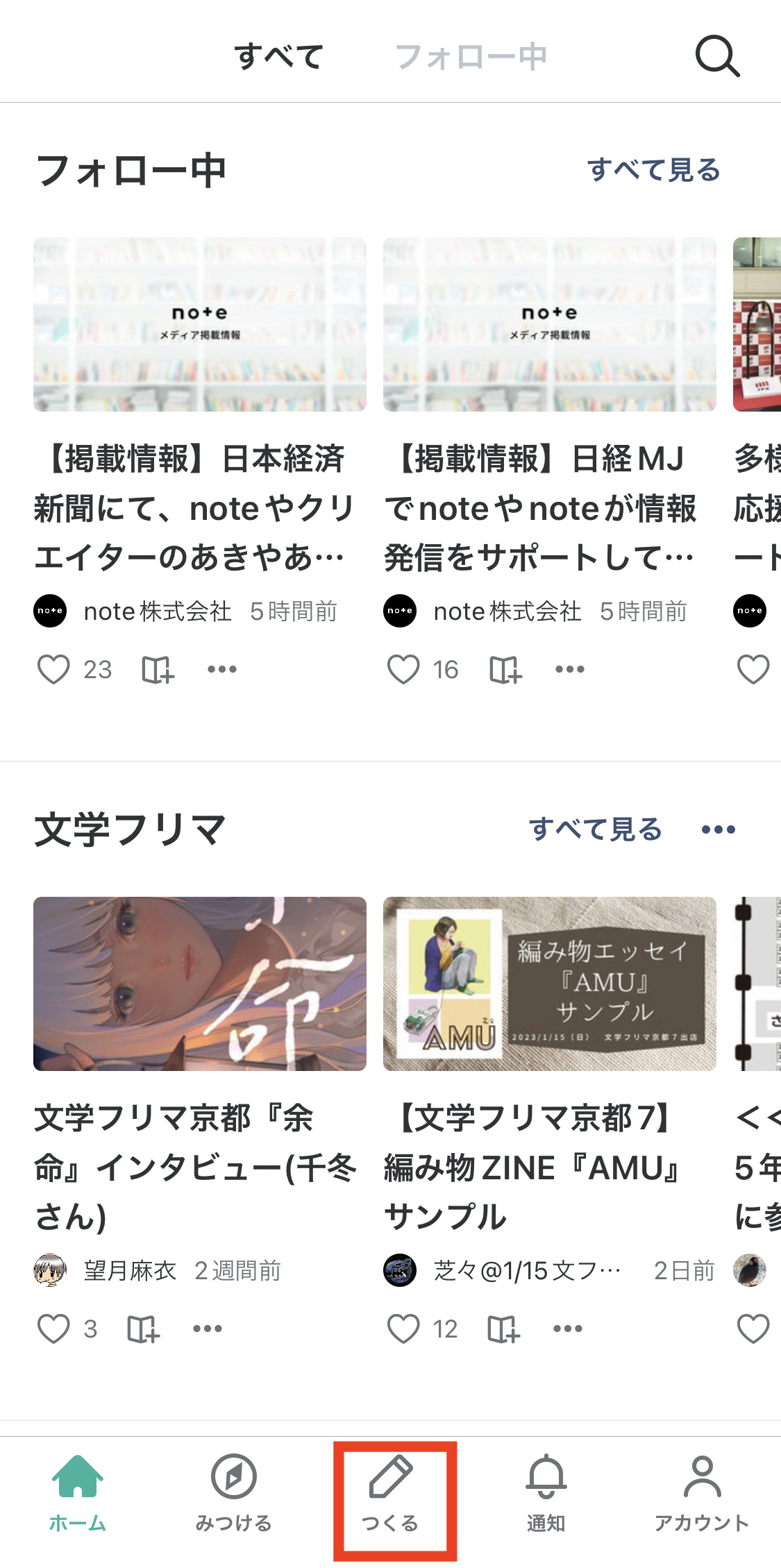Switch to the アカウント tab
Viewport: 781px width, 1568px height.
tap(702, 1492)
